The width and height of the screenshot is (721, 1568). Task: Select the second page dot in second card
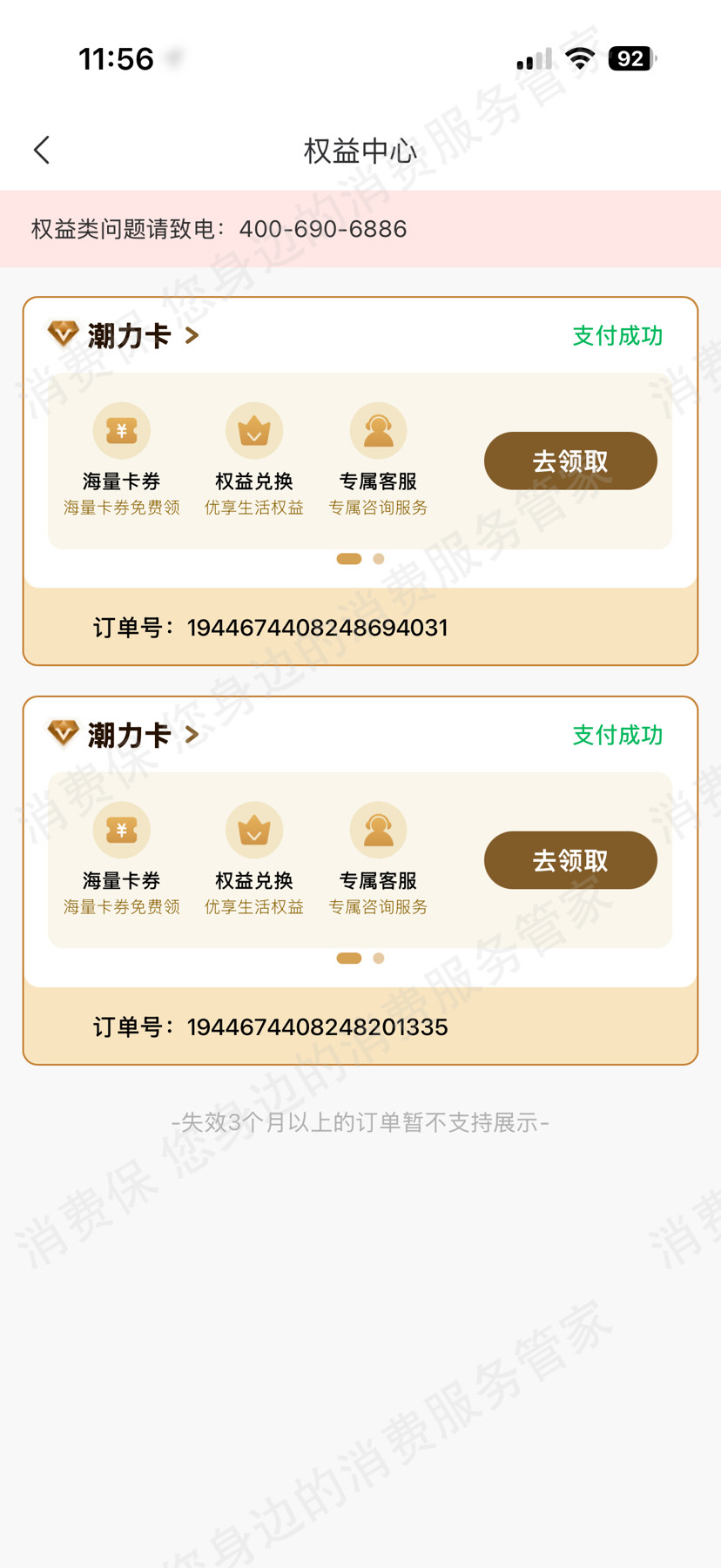tap(379, 958)
